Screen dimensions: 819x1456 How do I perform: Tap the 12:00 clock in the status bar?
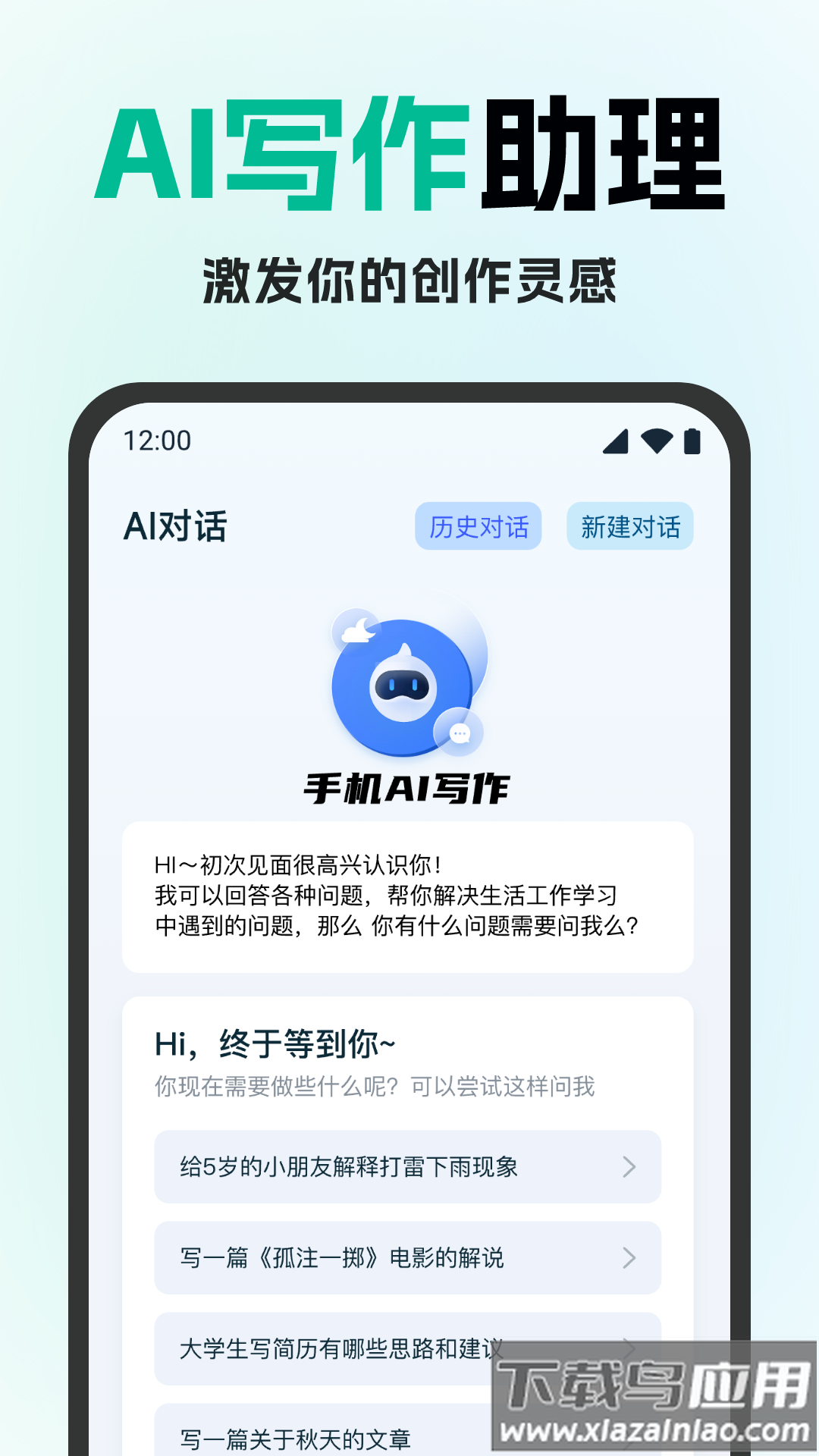pyautogui.click(x=155, y=440)
